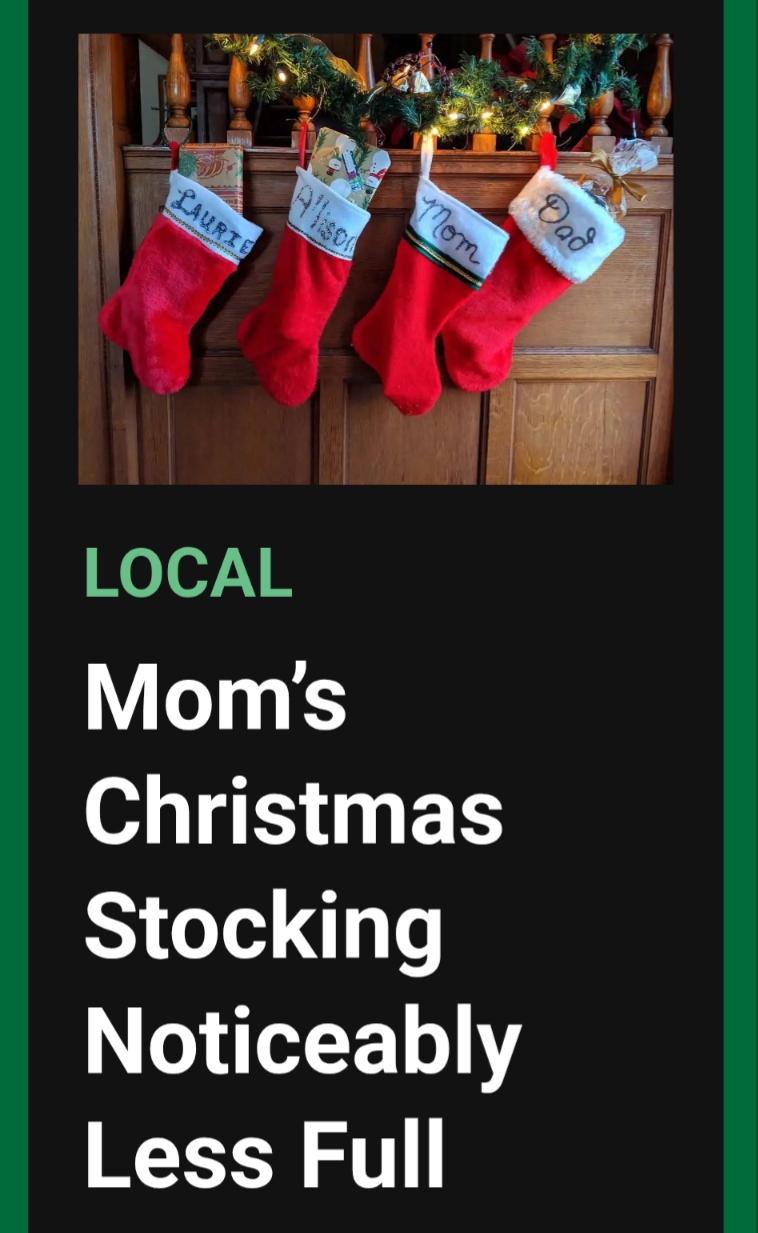
Task: Open headline Mom's Christmas Stocking Noticeably Less Full
Action: coord(300,925)
